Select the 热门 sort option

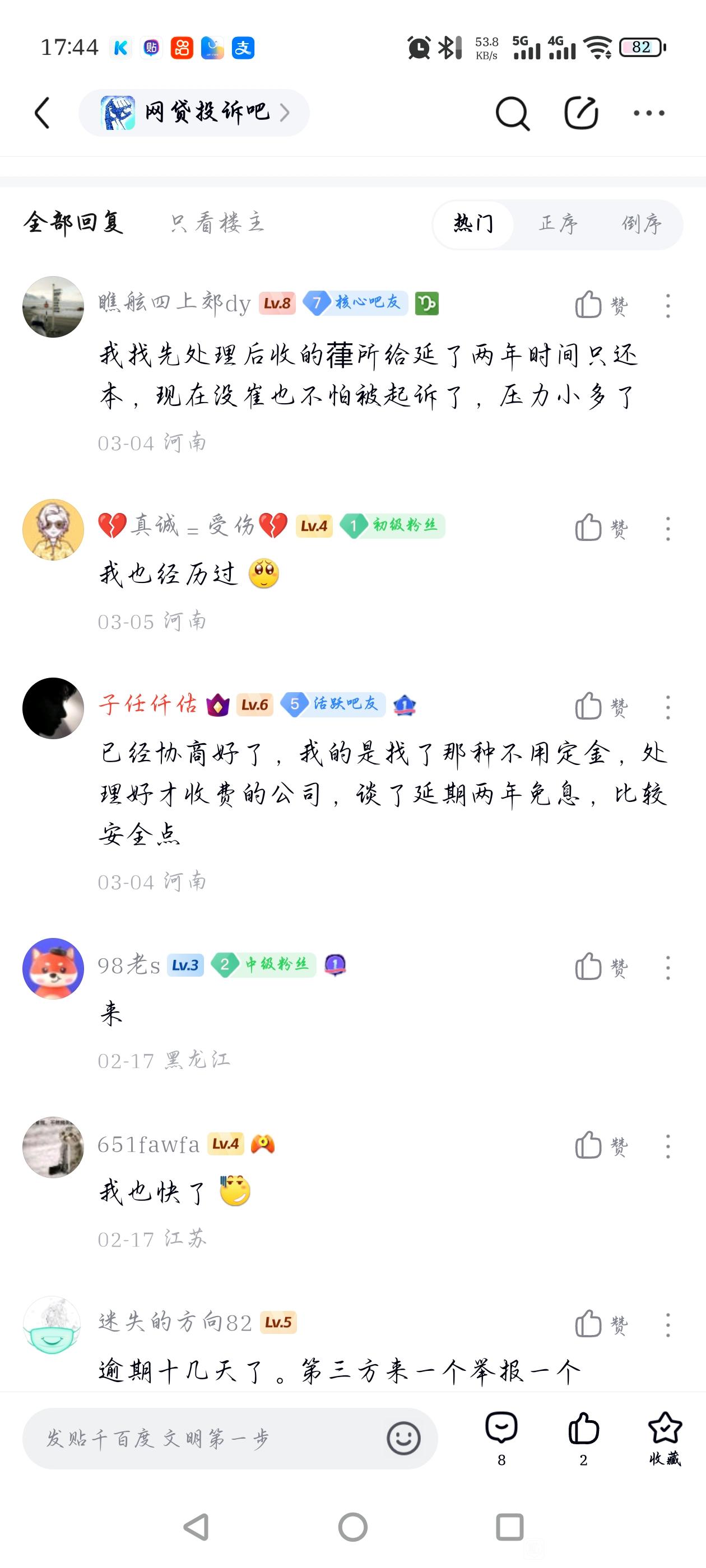click(473, 224)
